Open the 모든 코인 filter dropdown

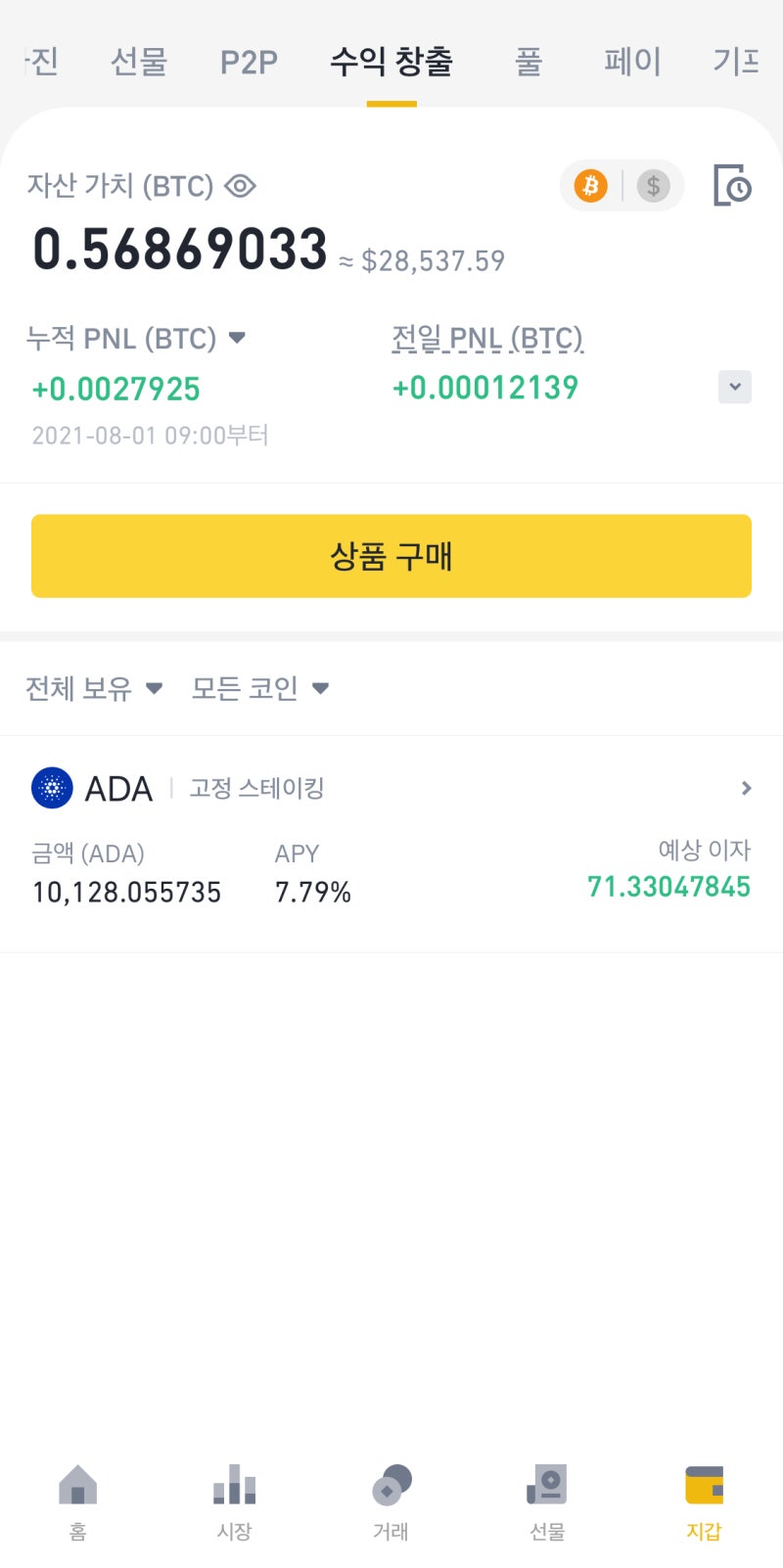tap(259, 688)
